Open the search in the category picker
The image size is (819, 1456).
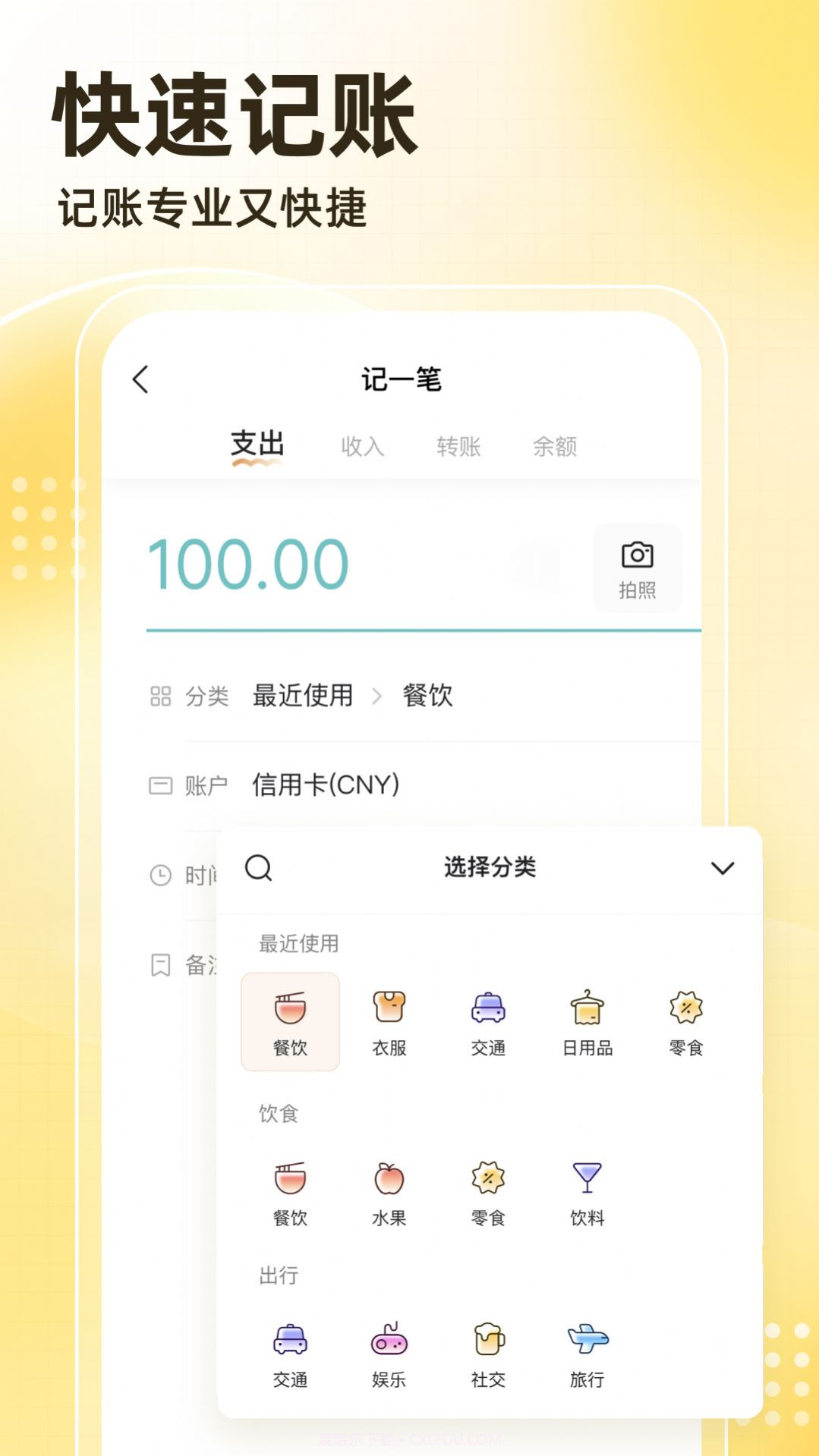click(259, 870)
